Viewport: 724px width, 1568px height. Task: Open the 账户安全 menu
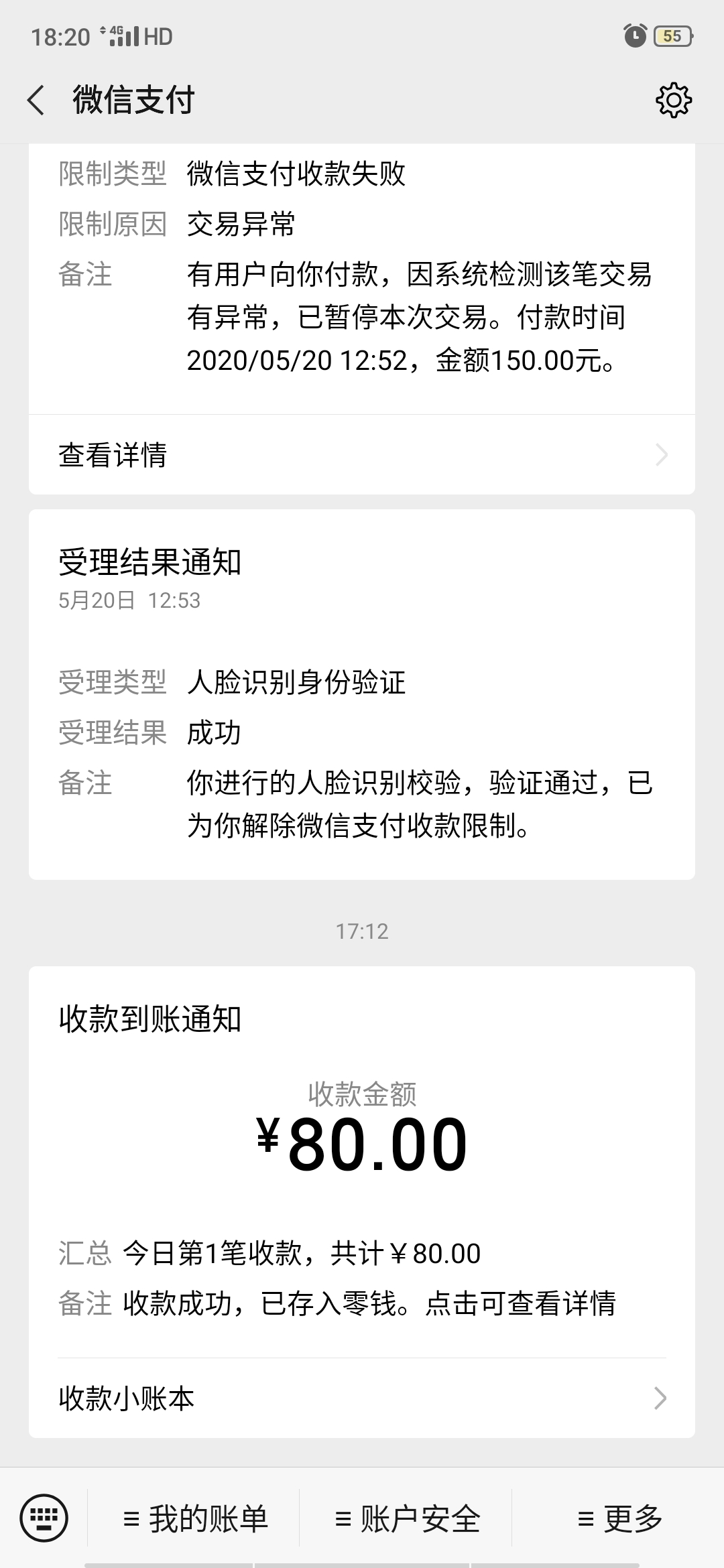pyautogui.click(x=407, y=1518)
